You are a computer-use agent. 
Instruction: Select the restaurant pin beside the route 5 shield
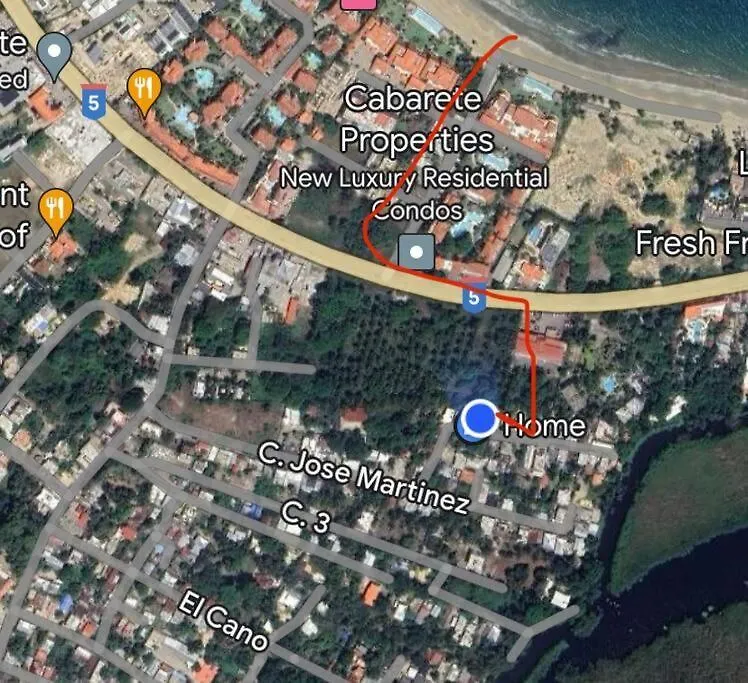point(145,91)
